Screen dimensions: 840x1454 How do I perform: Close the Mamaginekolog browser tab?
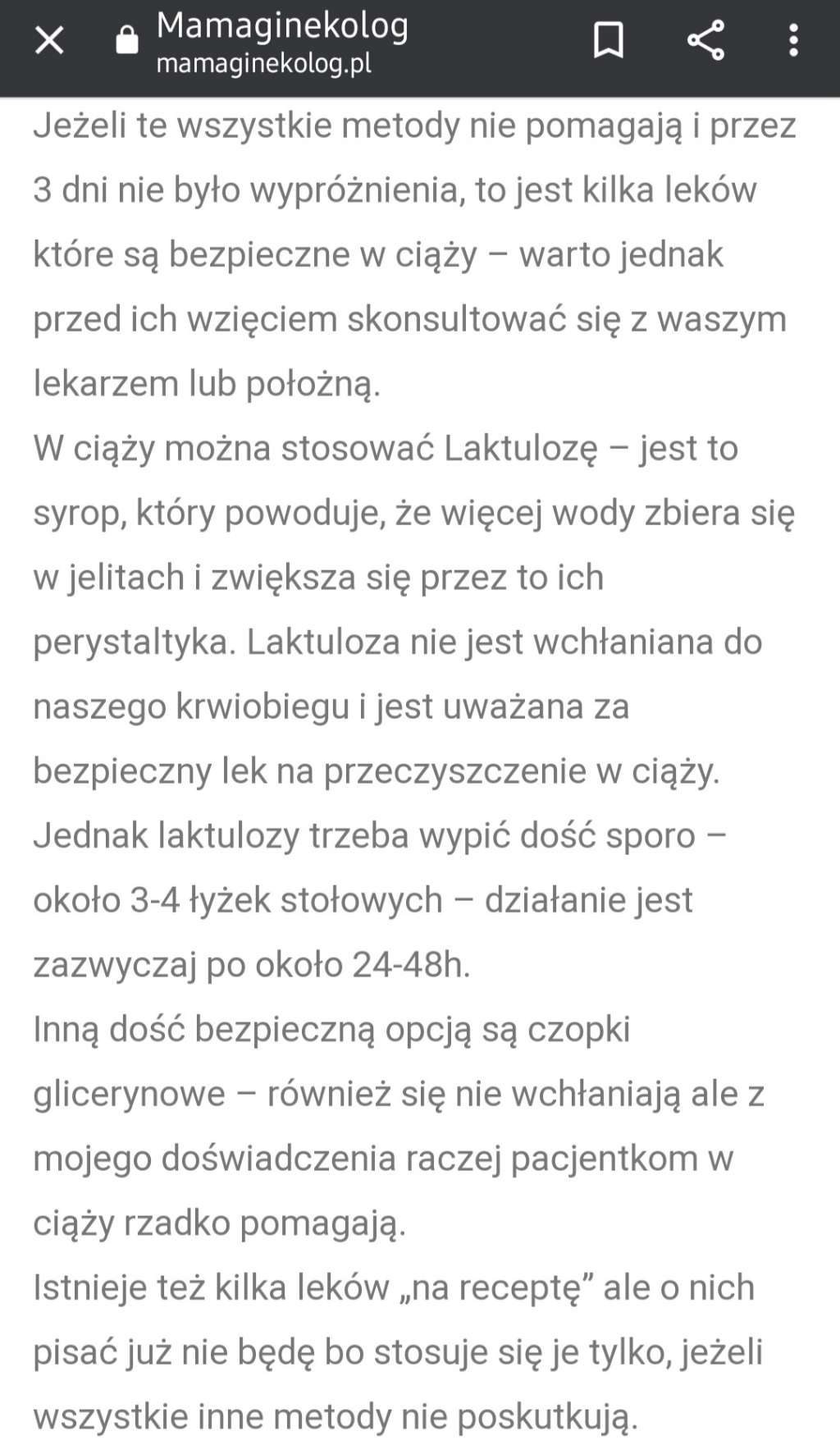49,39
